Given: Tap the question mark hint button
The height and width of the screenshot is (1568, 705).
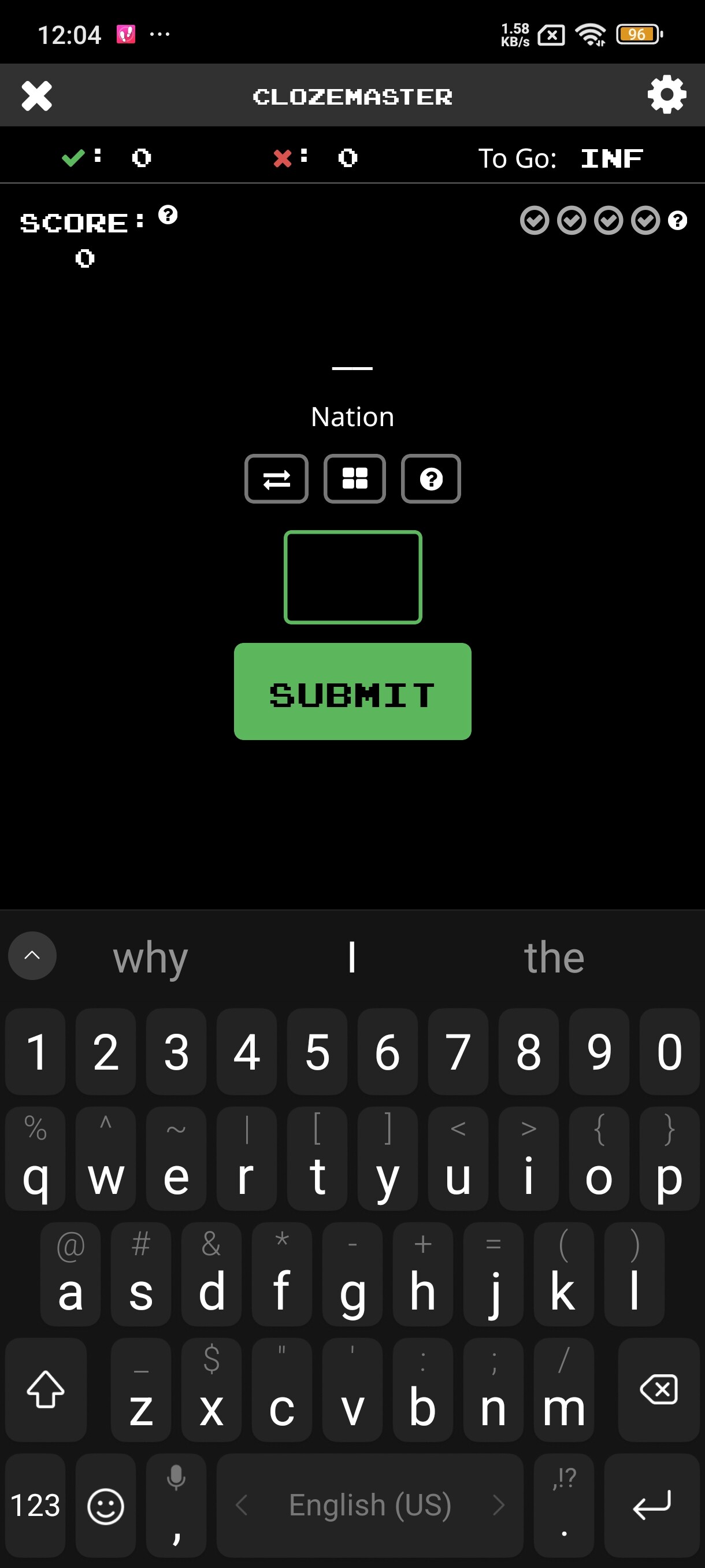Looking at the screenshot, I should [431, 478].
